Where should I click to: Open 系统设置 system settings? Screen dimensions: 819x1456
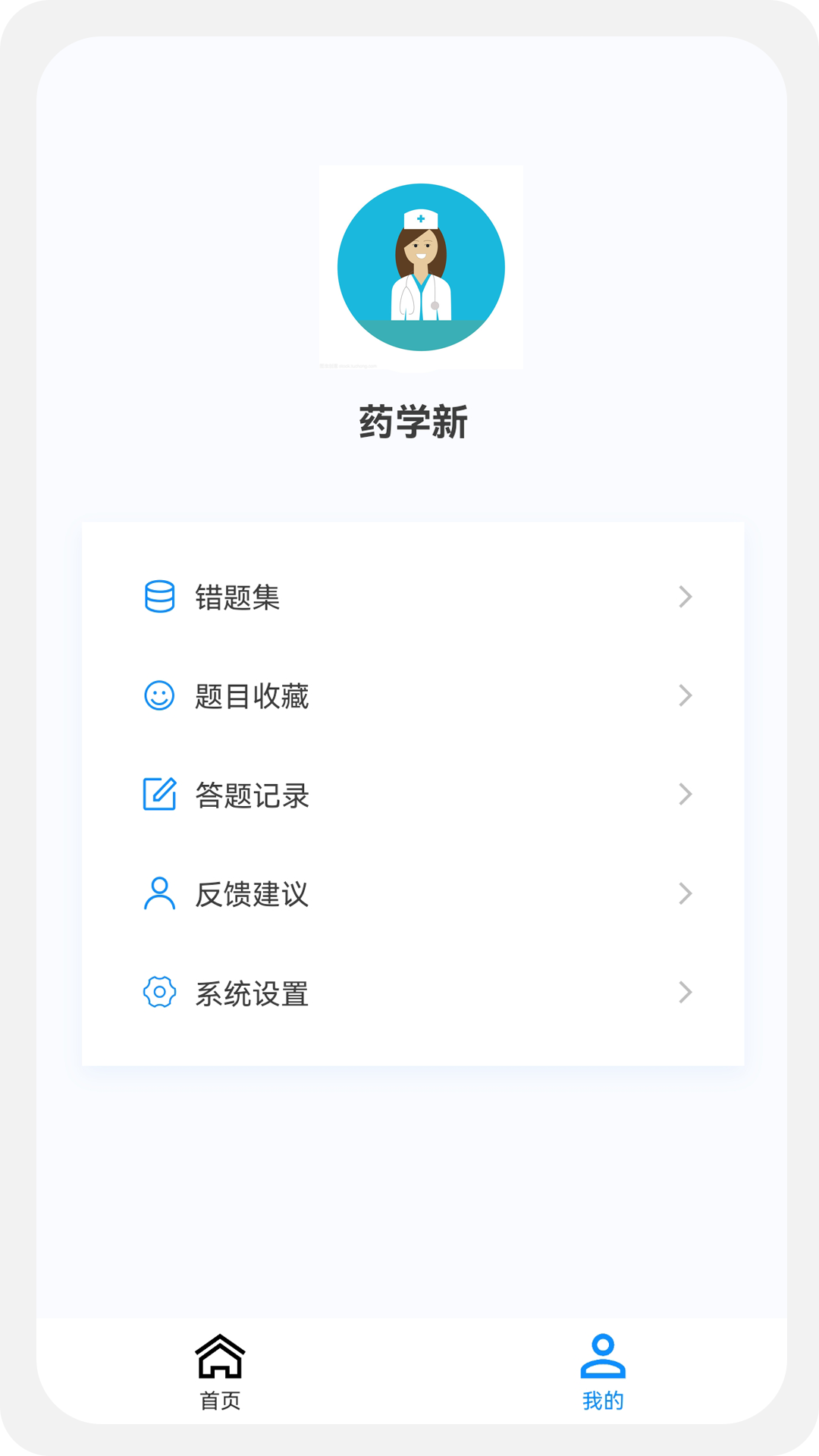pos(253,993)
